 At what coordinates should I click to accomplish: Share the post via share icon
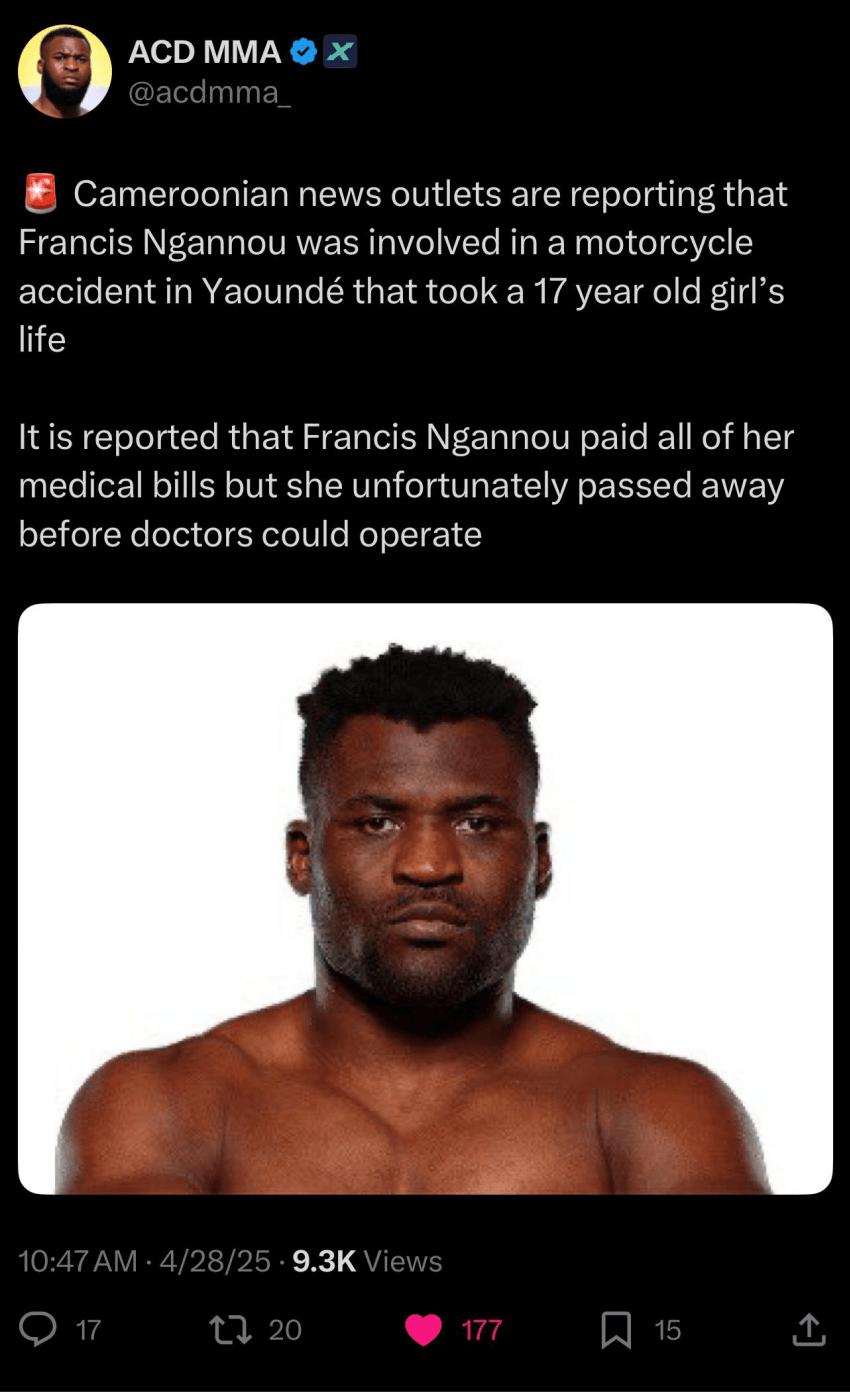tap(808, 1329)
